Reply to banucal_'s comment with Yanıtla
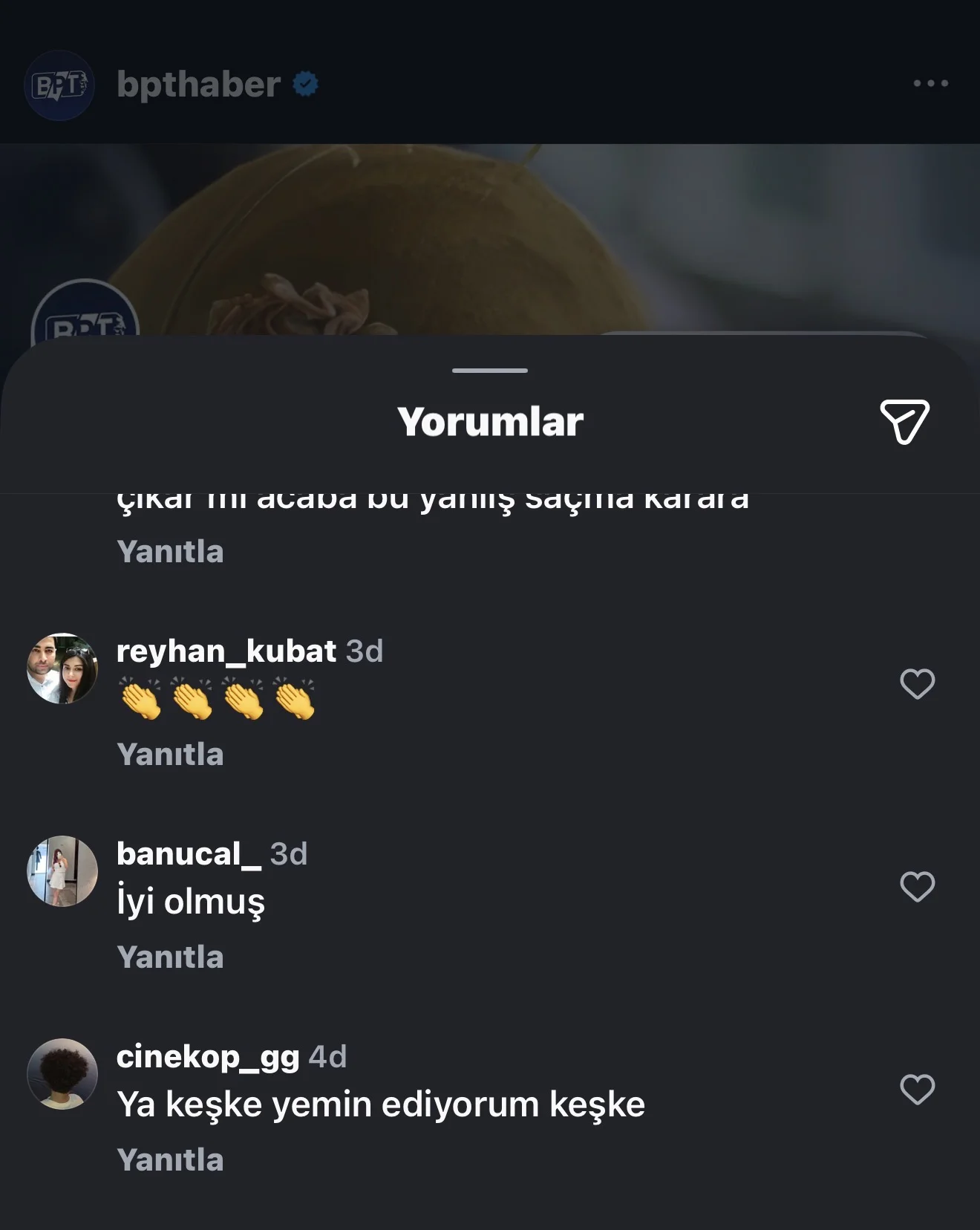 pos(170,957)
